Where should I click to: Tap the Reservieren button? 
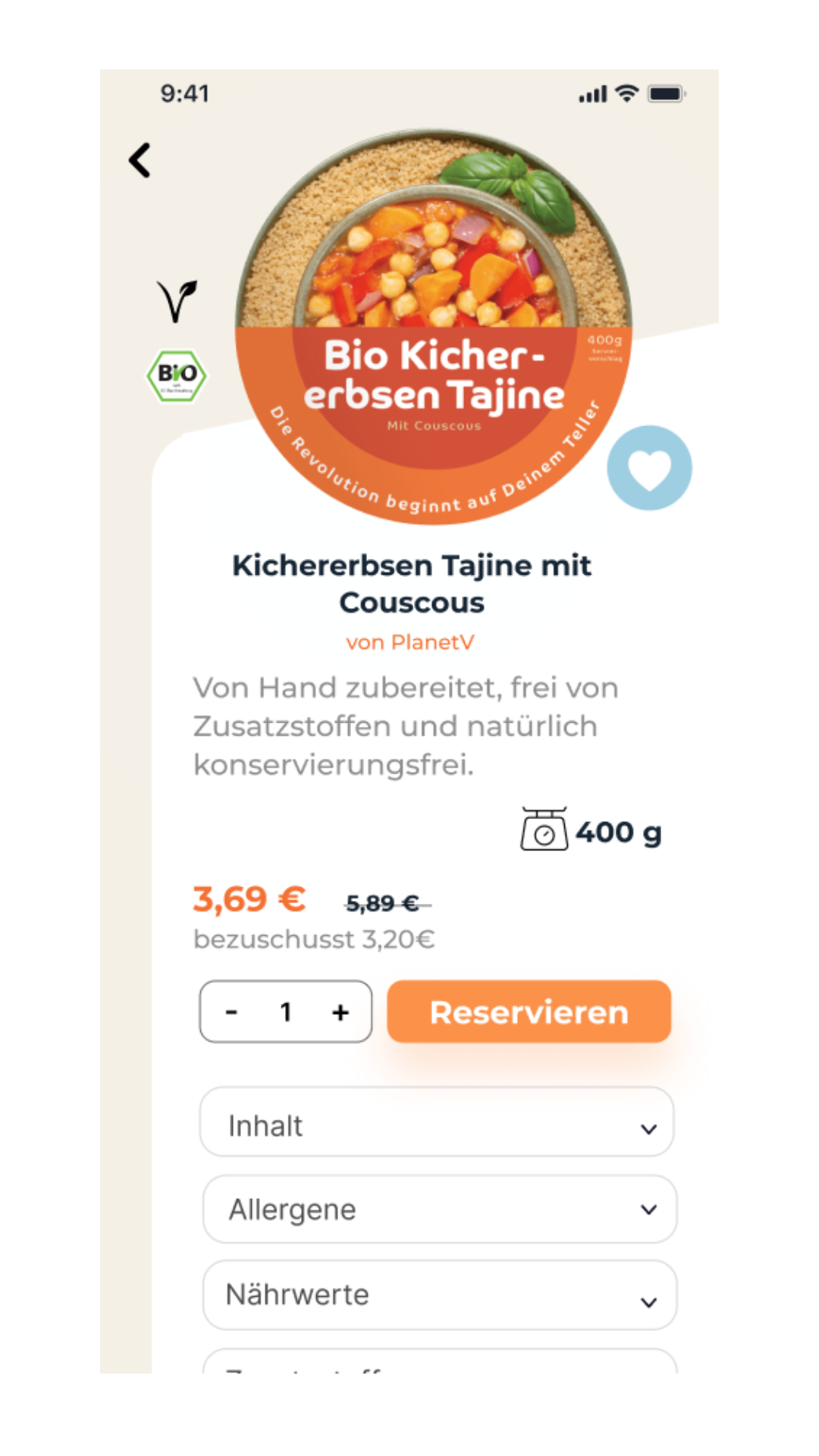tap(529, 1012)
